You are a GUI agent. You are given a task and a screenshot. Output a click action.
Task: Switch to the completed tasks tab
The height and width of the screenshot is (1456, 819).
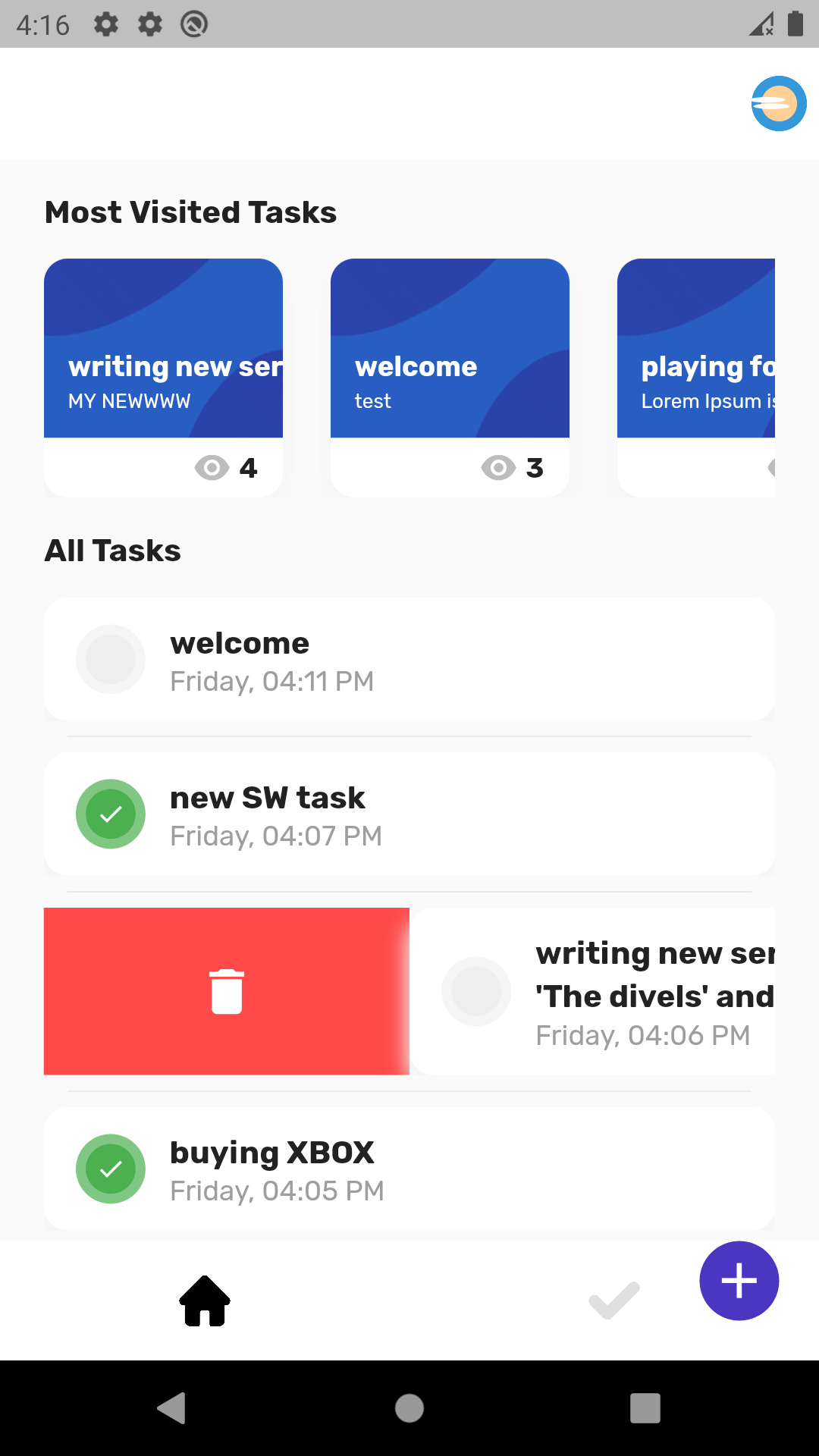(x=613, y=1301)
